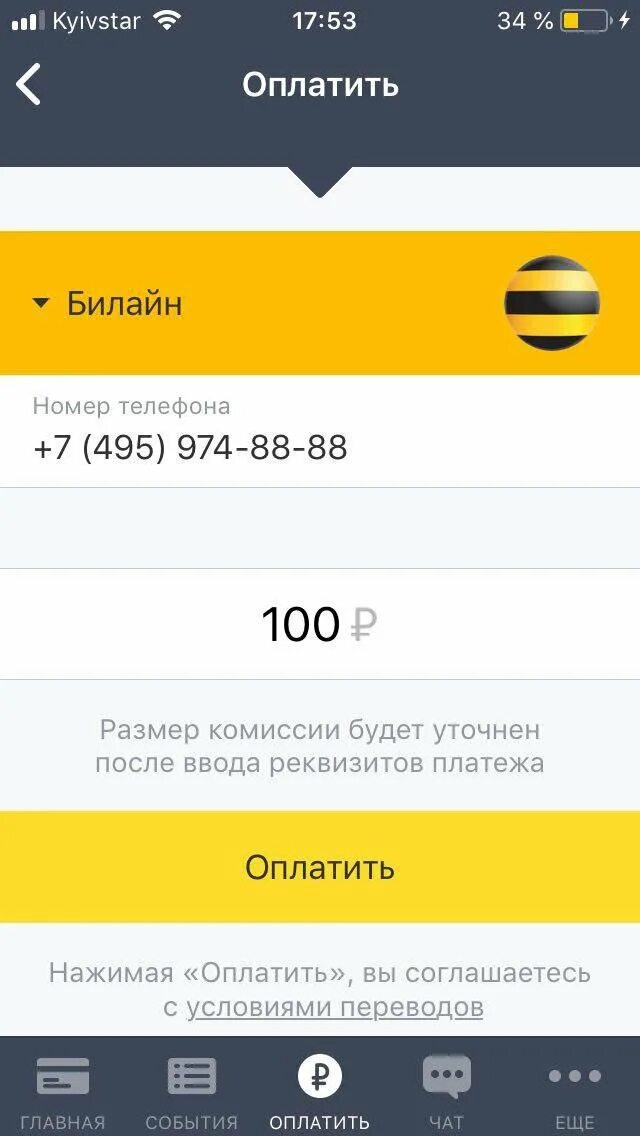Expand the Билайн provider dropdown
The width and height of the screenshot is (640, 1136).
pos(110,303)
